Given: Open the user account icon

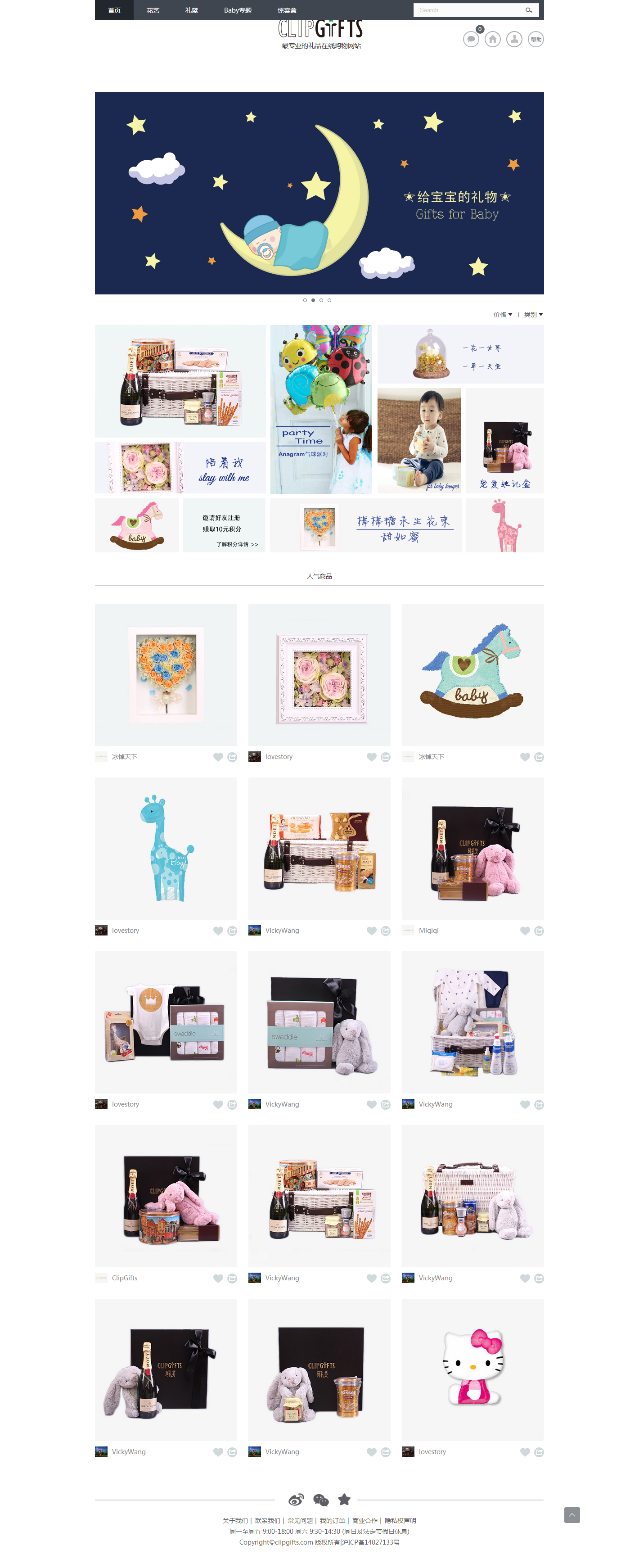Looking at the screenshot, I should [514, 40].
